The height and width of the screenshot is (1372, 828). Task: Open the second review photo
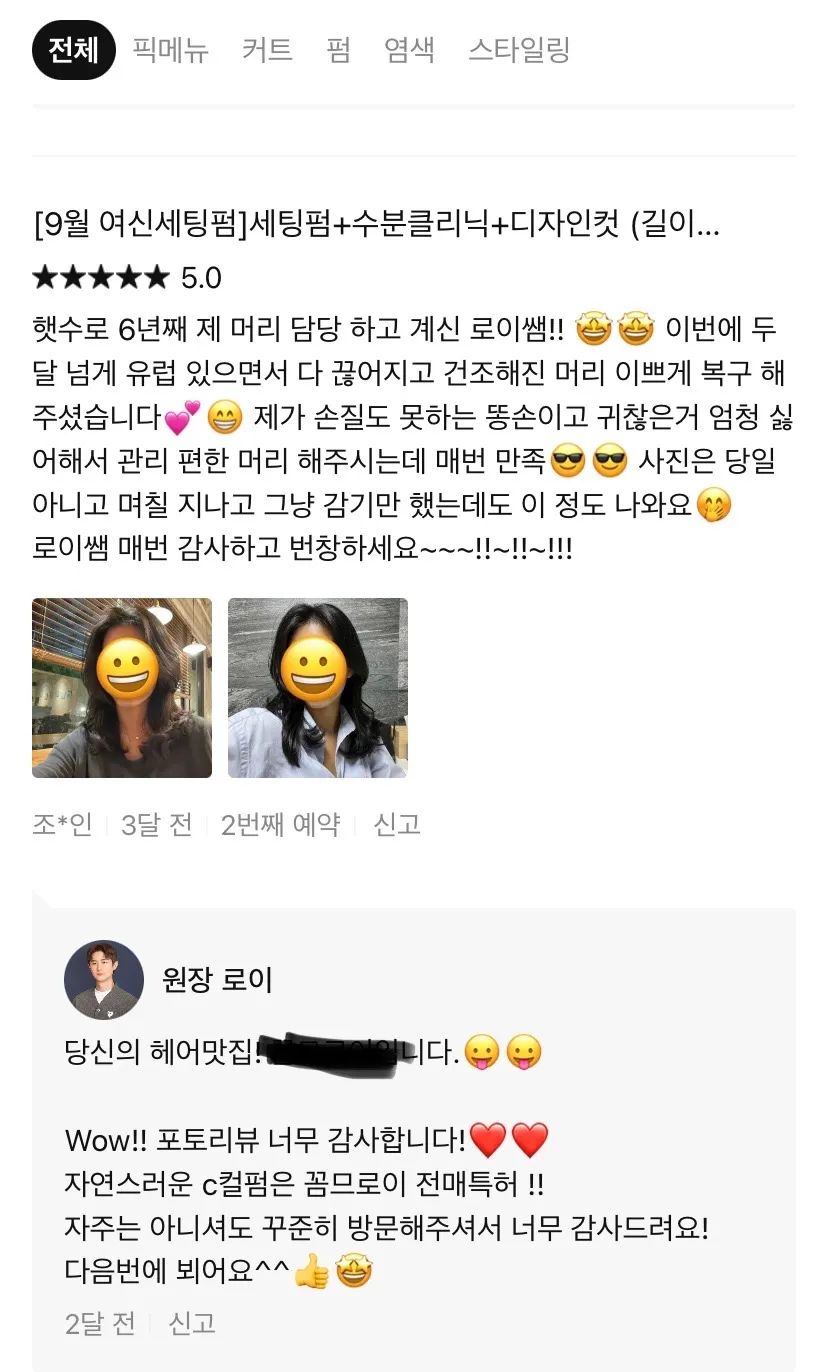pos(317,687)
